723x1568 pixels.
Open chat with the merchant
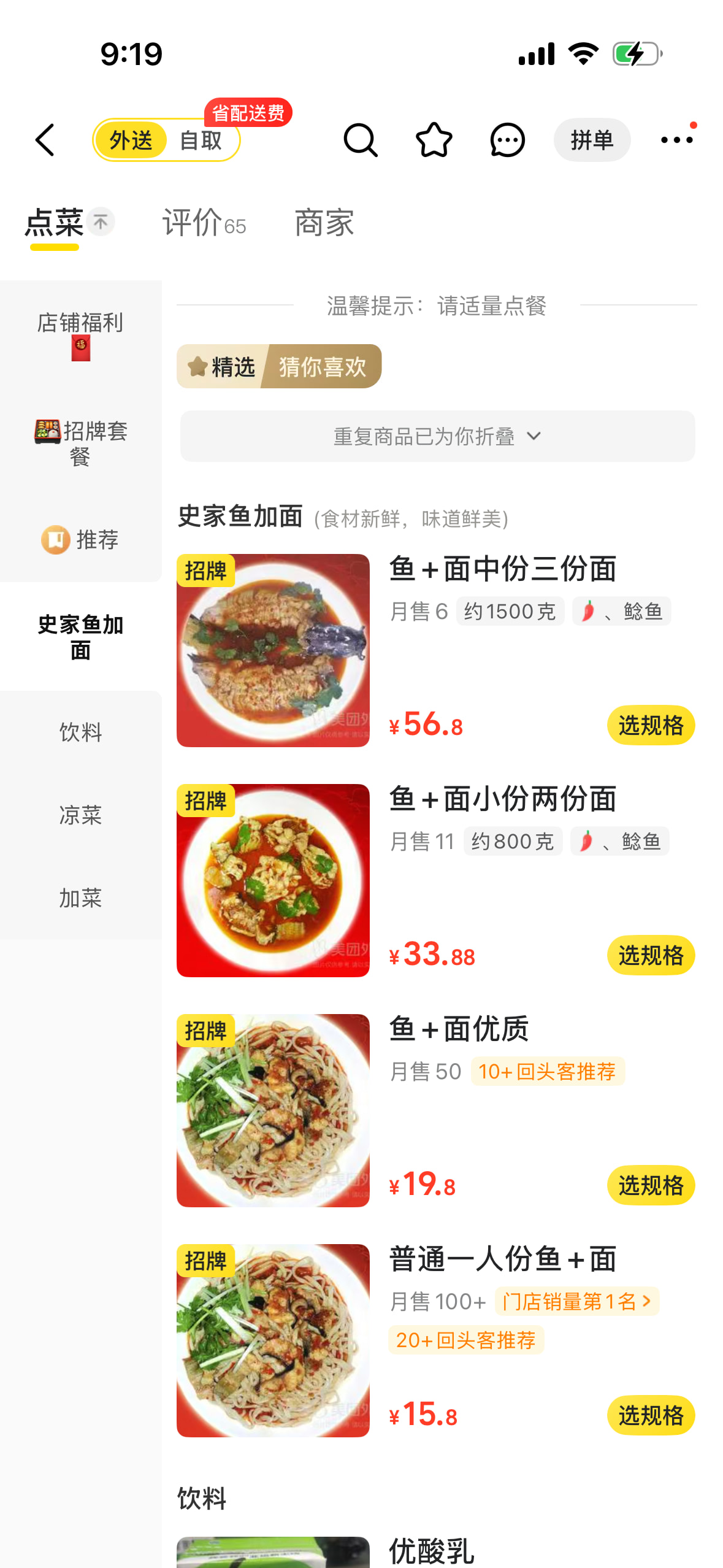click(x=507, y=140)
